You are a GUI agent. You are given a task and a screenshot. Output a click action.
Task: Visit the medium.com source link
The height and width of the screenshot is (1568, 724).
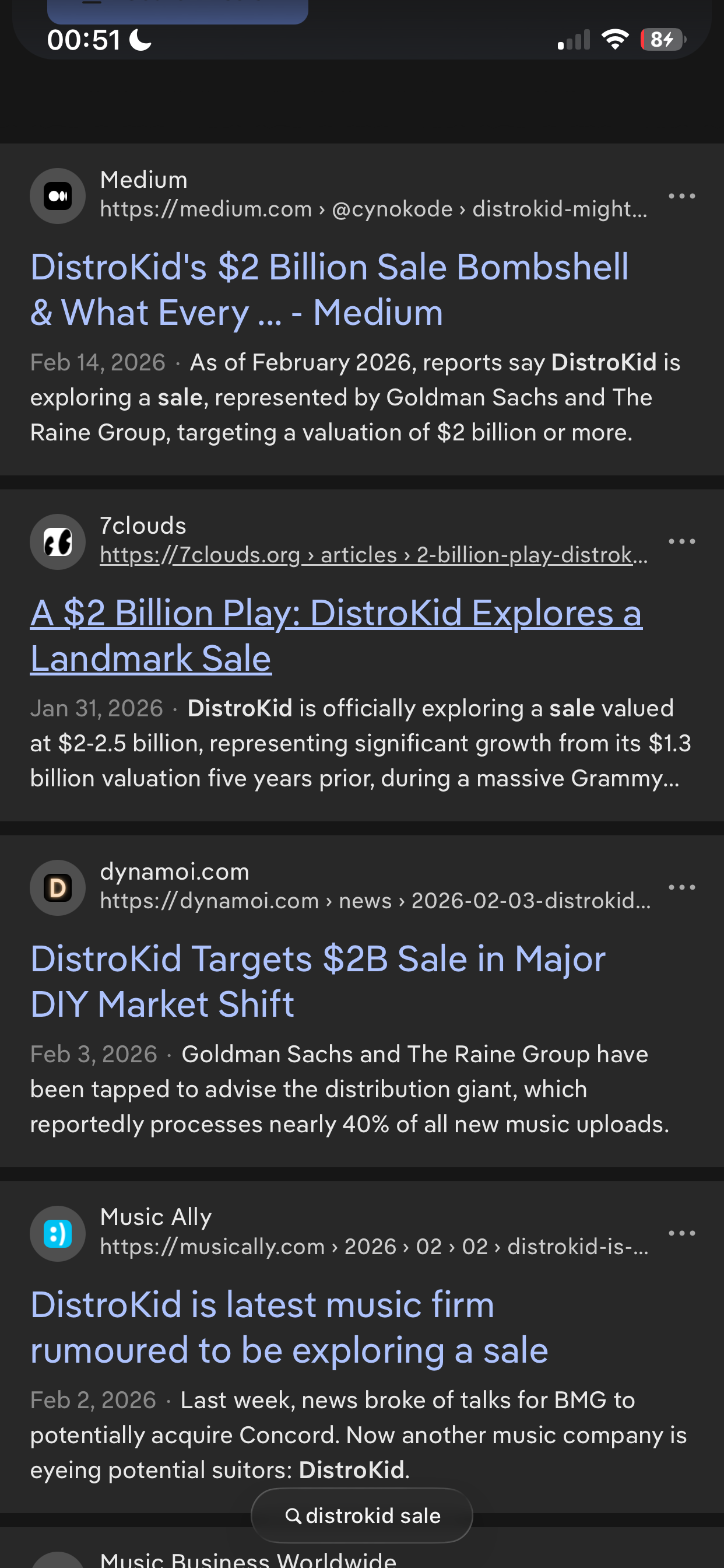click(373, 209)
